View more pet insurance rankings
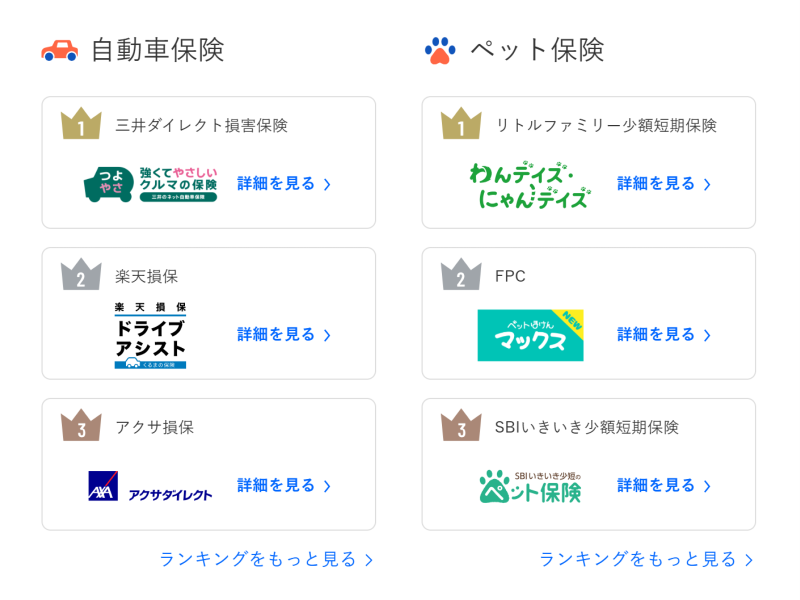 [x=646, y=559]
